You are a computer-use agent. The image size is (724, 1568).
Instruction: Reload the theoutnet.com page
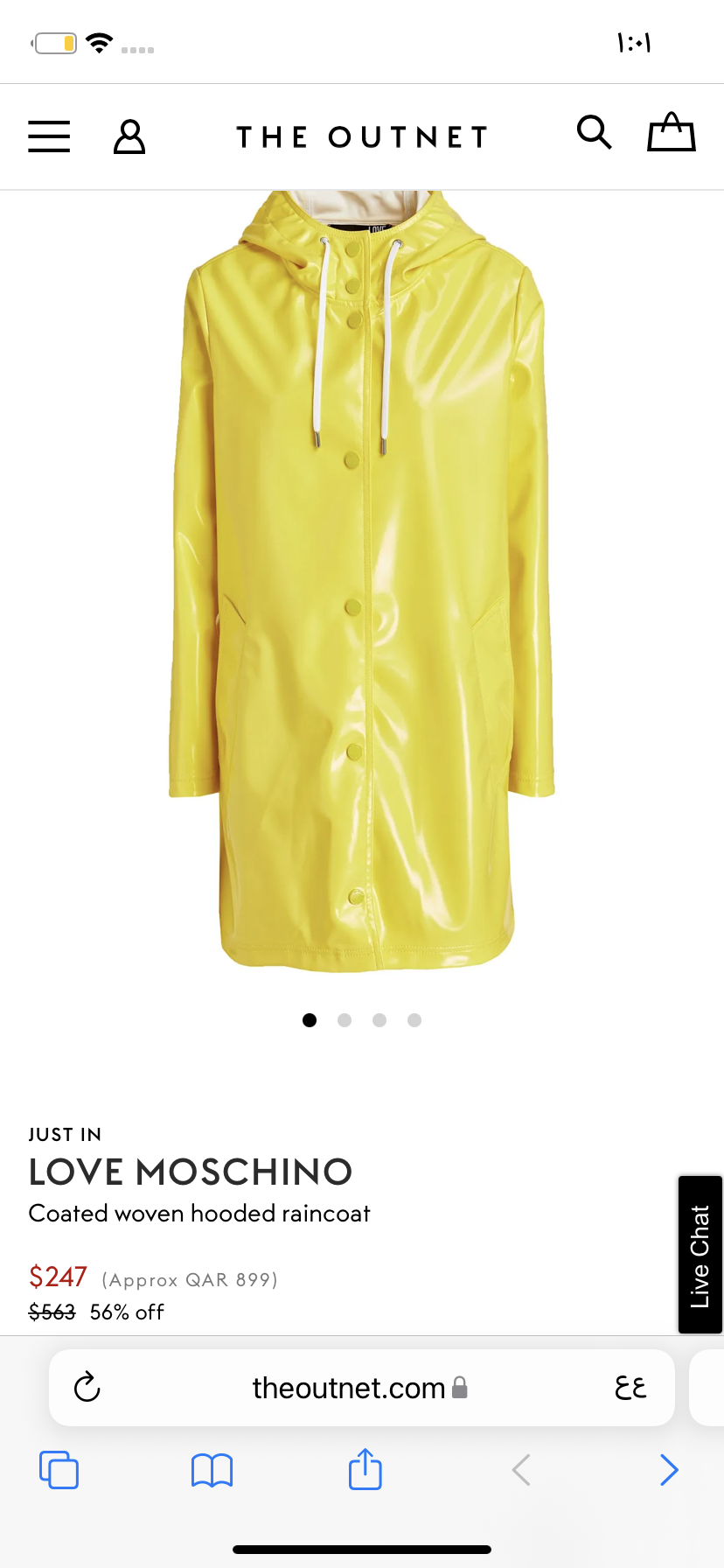pyautogui.click(x=87, y=1388)
